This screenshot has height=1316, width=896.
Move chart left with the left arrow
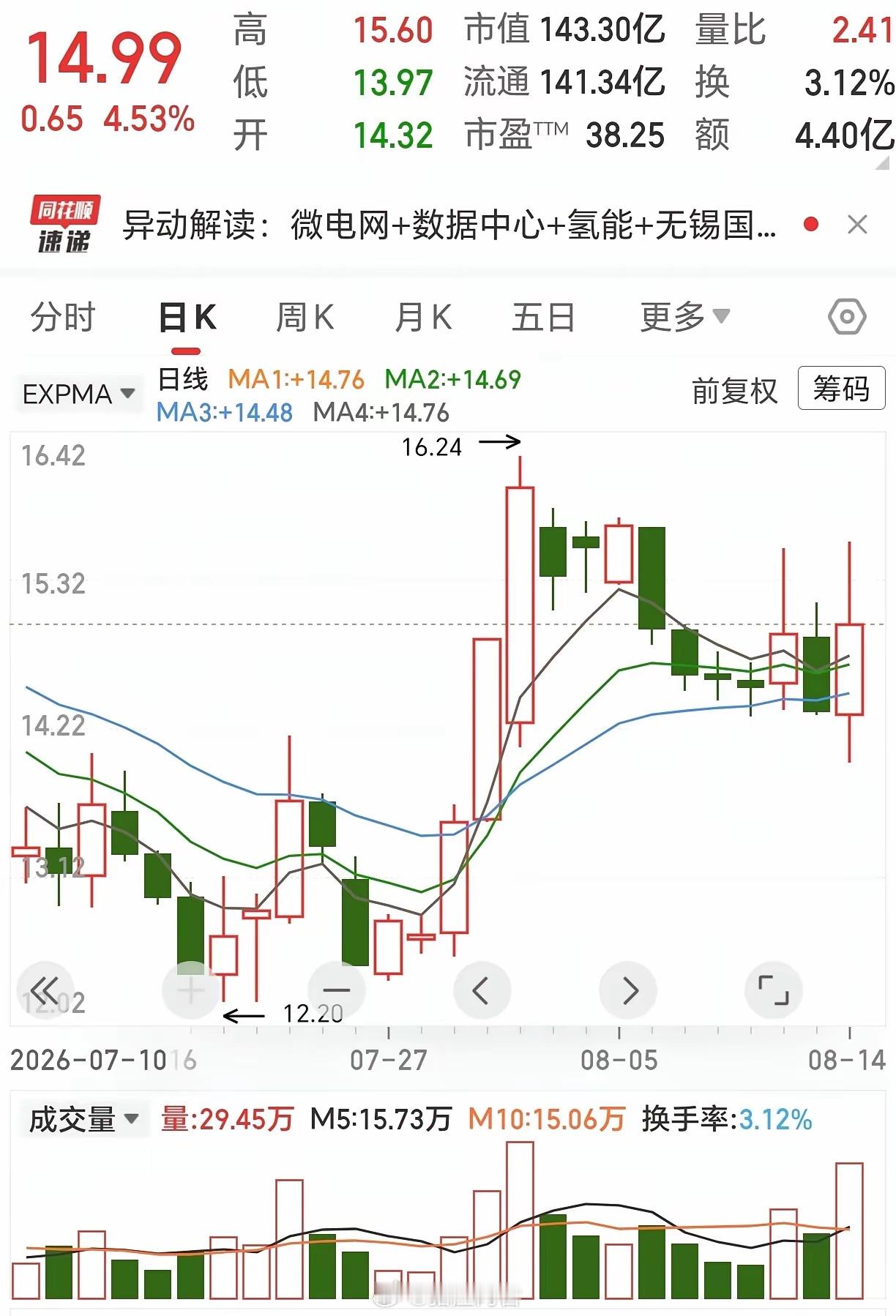(x=482, y=991)
